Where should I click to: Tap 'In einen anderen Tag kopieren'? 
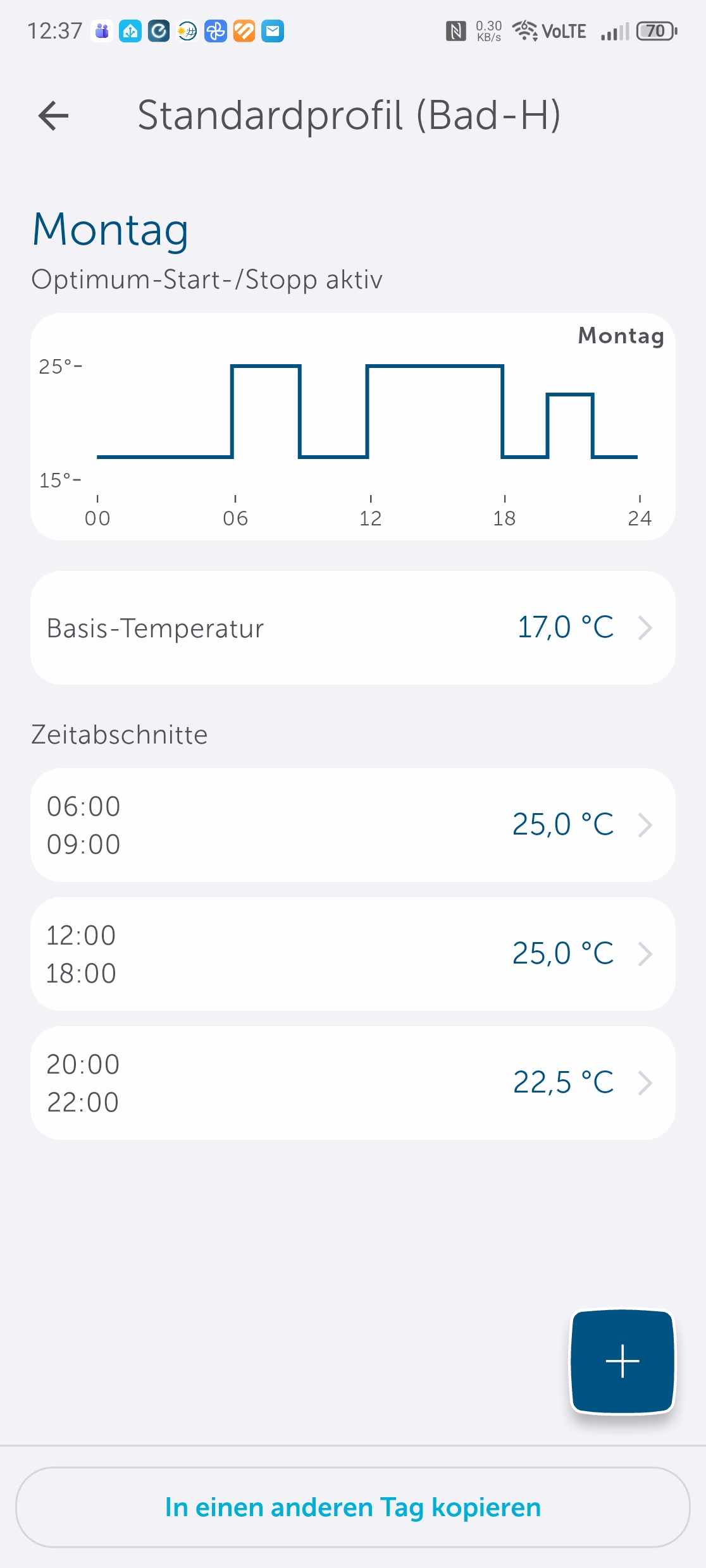tap(352, 1507)
